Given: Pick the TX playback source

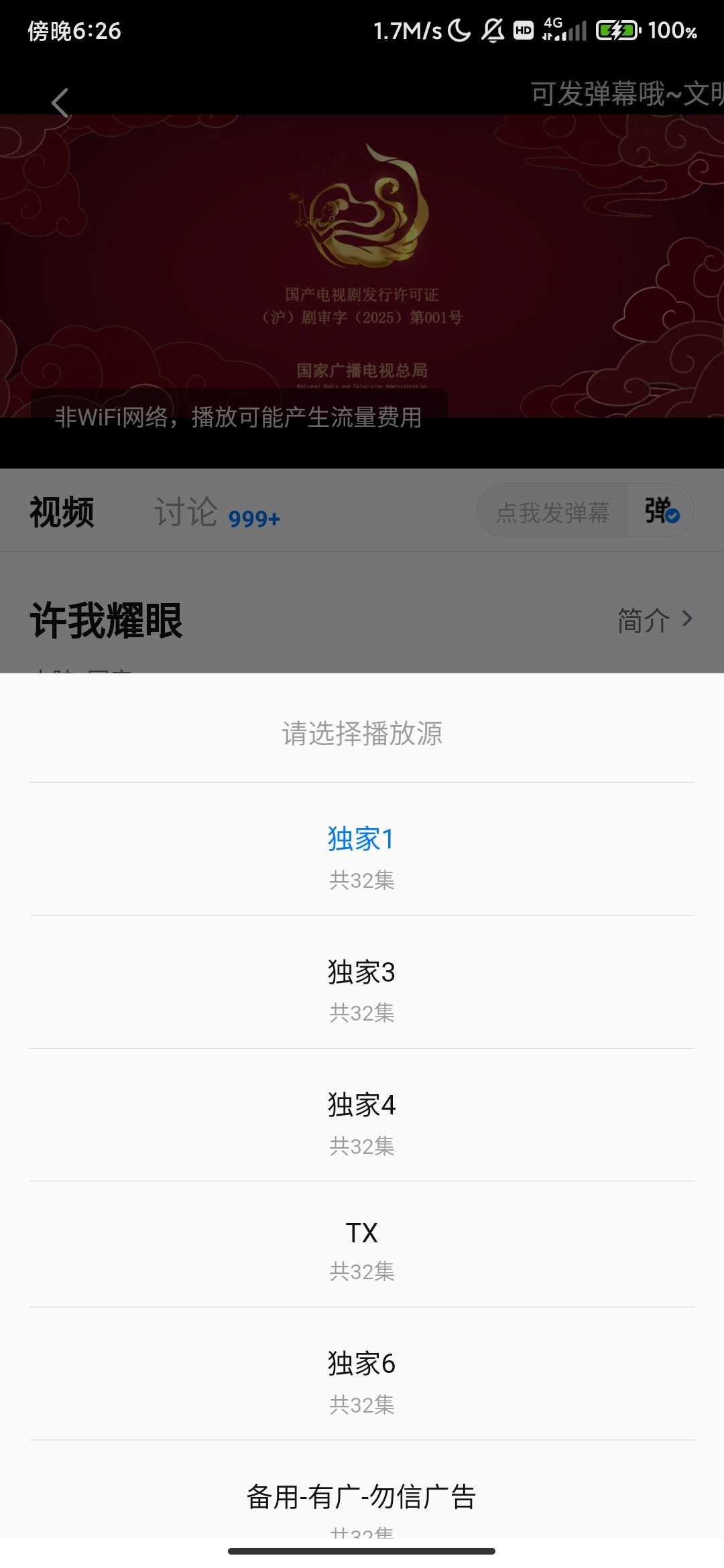Looking at the screenshot, I should (361, 1245).
